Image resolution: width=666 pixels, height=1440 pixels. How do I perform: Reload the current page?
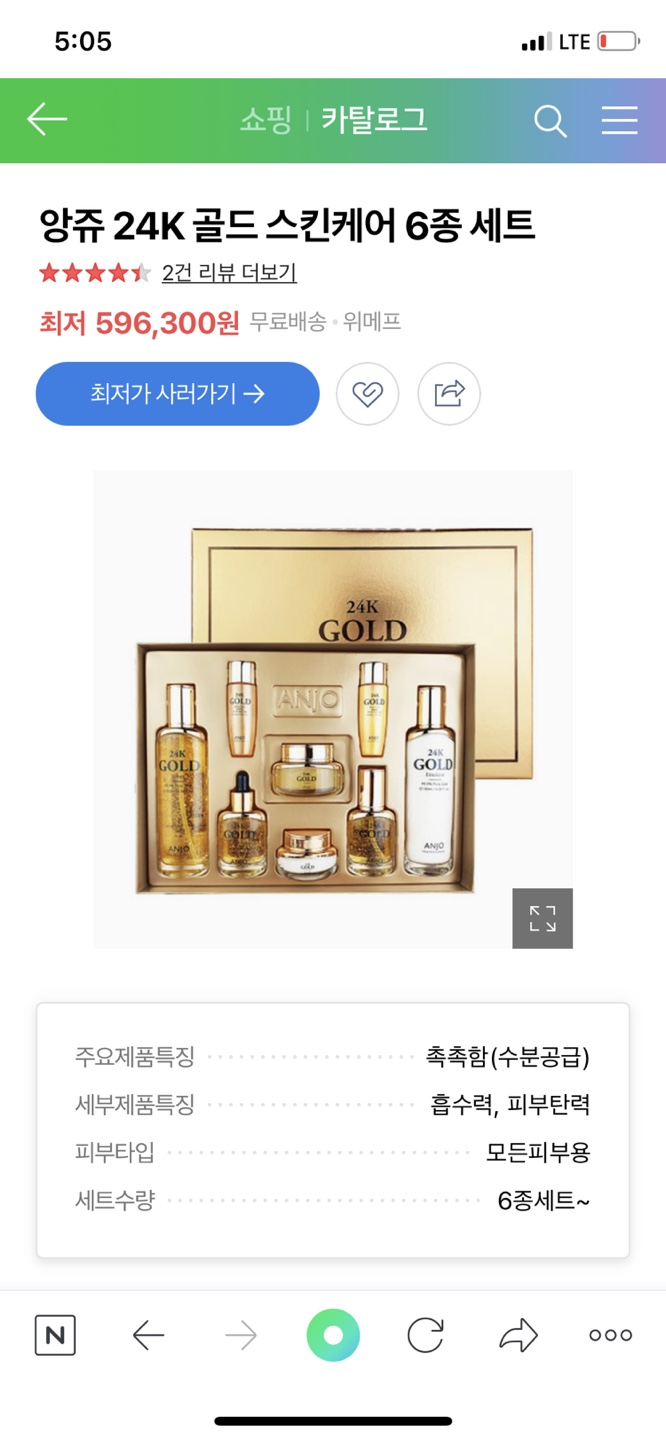click(425, 1335)
